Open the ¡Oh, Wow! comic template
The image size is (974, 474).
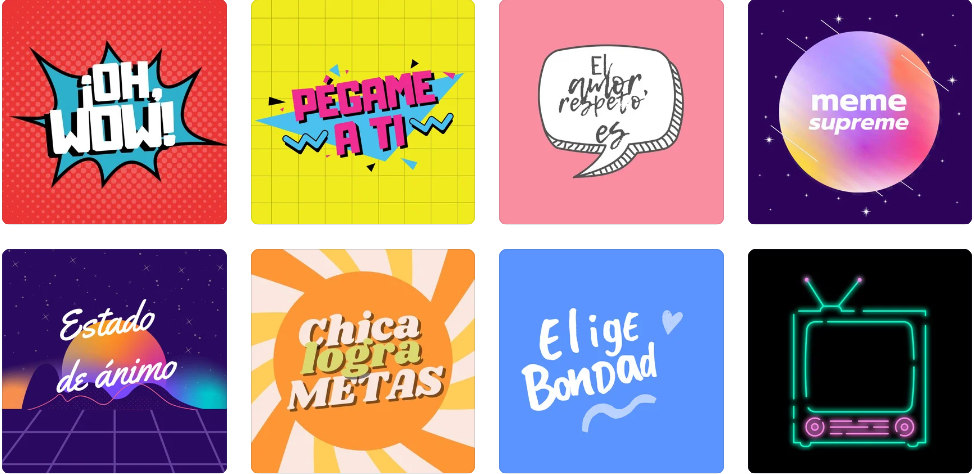pos(114,112)
